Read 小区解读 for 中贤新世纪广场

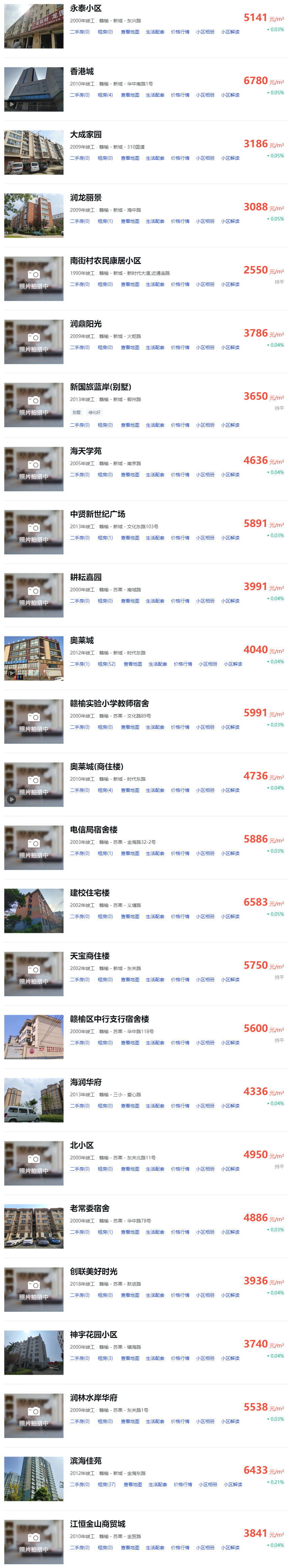coord(230,538)
